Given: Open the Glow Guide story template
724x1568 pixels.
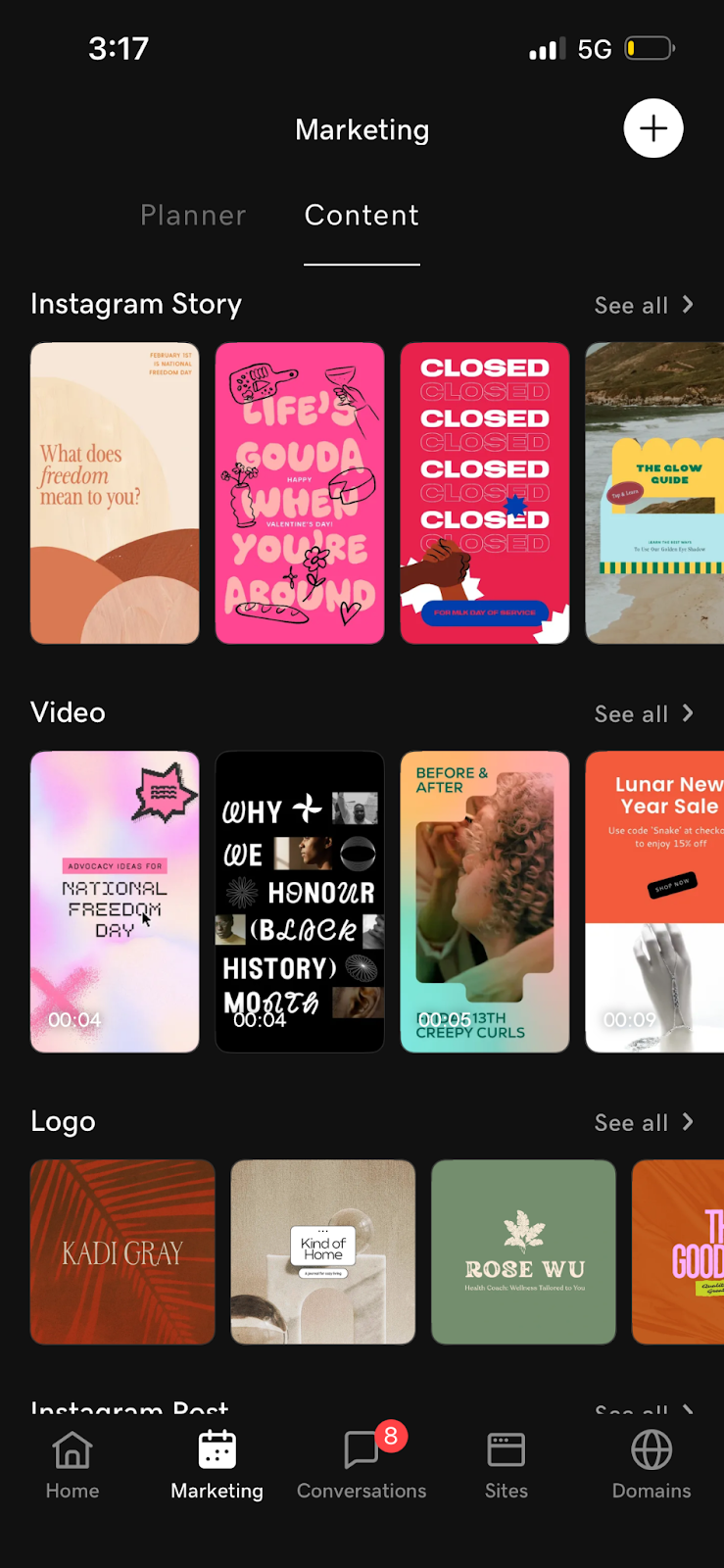Looking at the screenshot, I should coord(654,493).
